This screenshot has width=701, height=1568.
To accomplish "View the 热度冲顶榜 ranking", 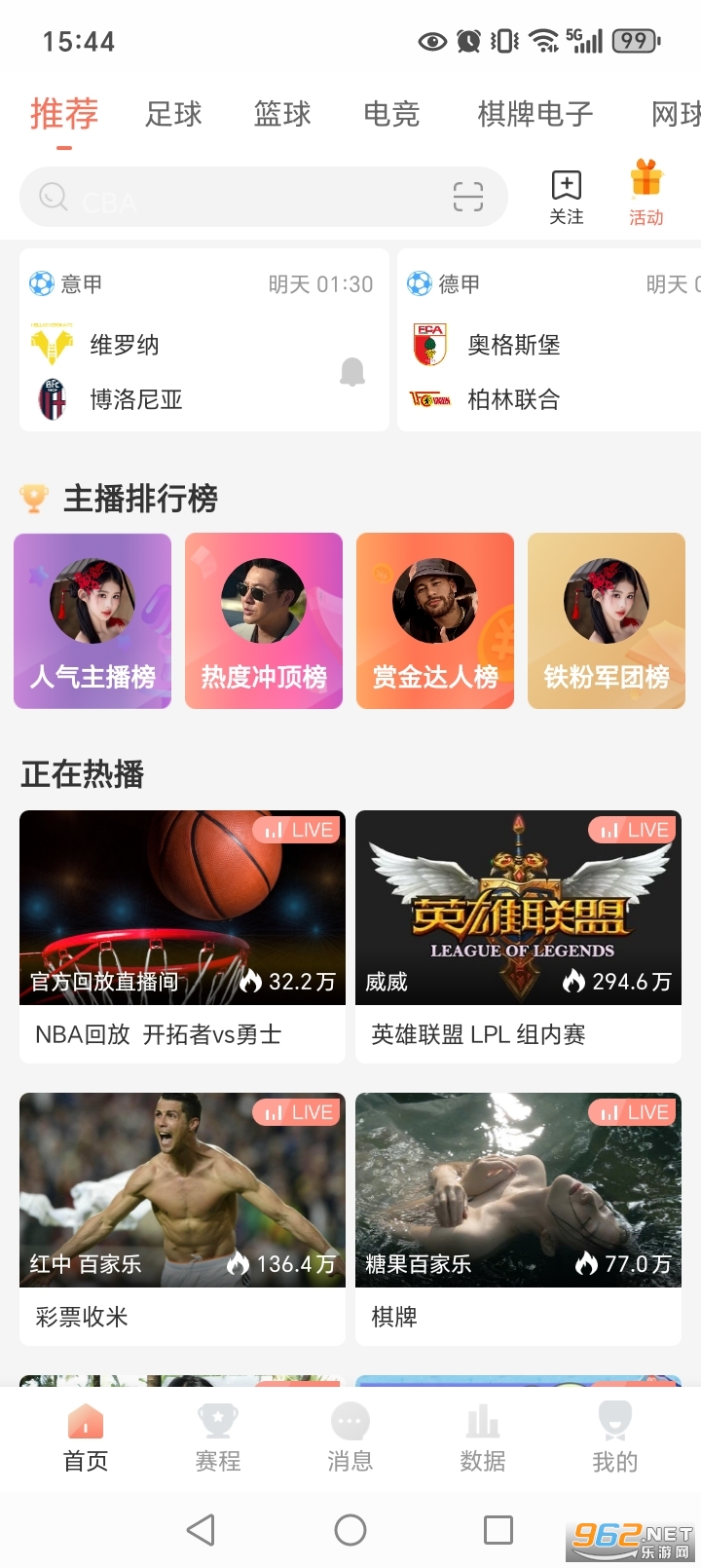I will pos(264,620).
